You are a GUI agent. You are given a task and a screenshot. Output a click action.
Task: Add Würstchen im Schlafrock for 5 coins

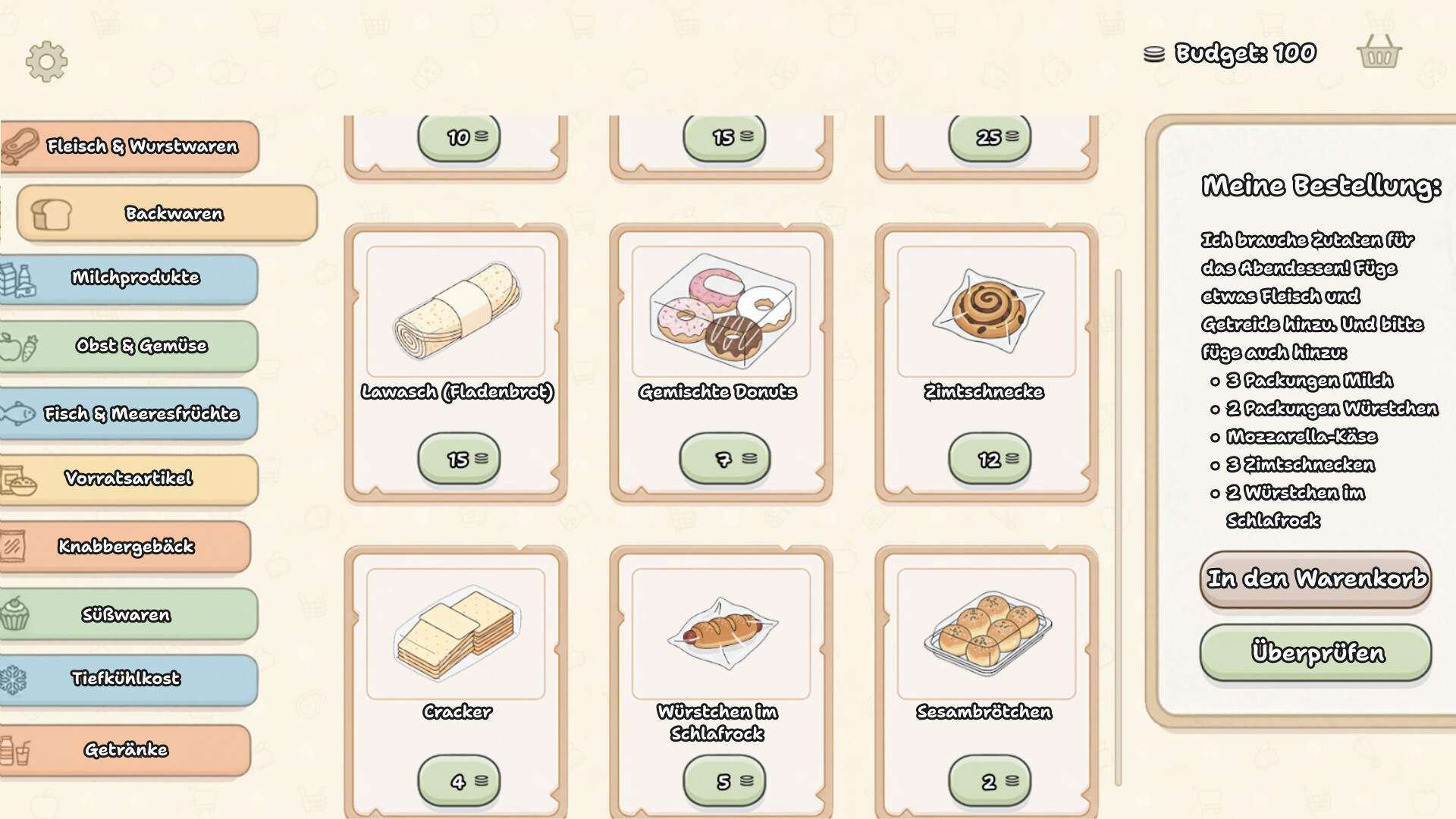pyautogui.click(x=724, y=780)
